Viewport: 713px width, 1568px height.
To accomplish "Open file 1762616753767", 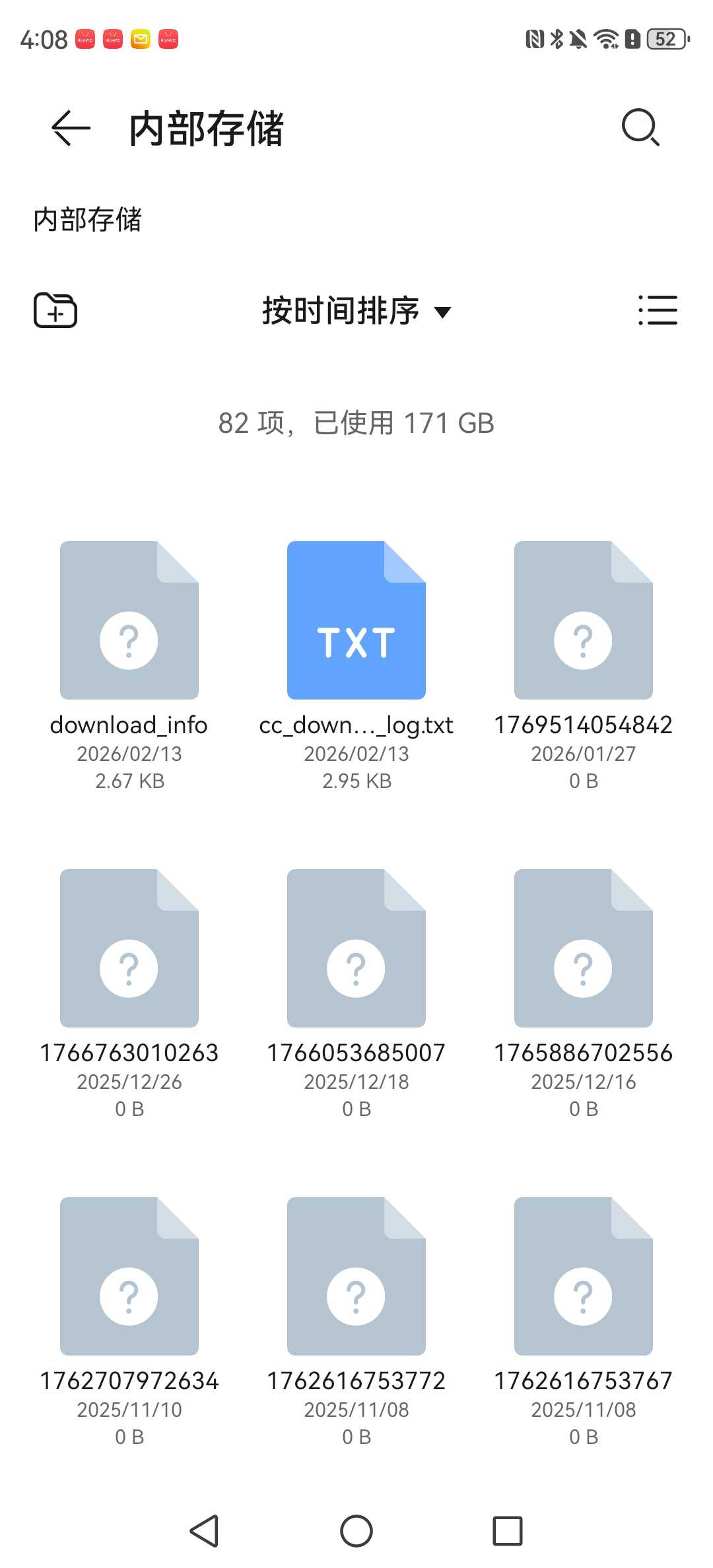I will (x=584, y=1276).
